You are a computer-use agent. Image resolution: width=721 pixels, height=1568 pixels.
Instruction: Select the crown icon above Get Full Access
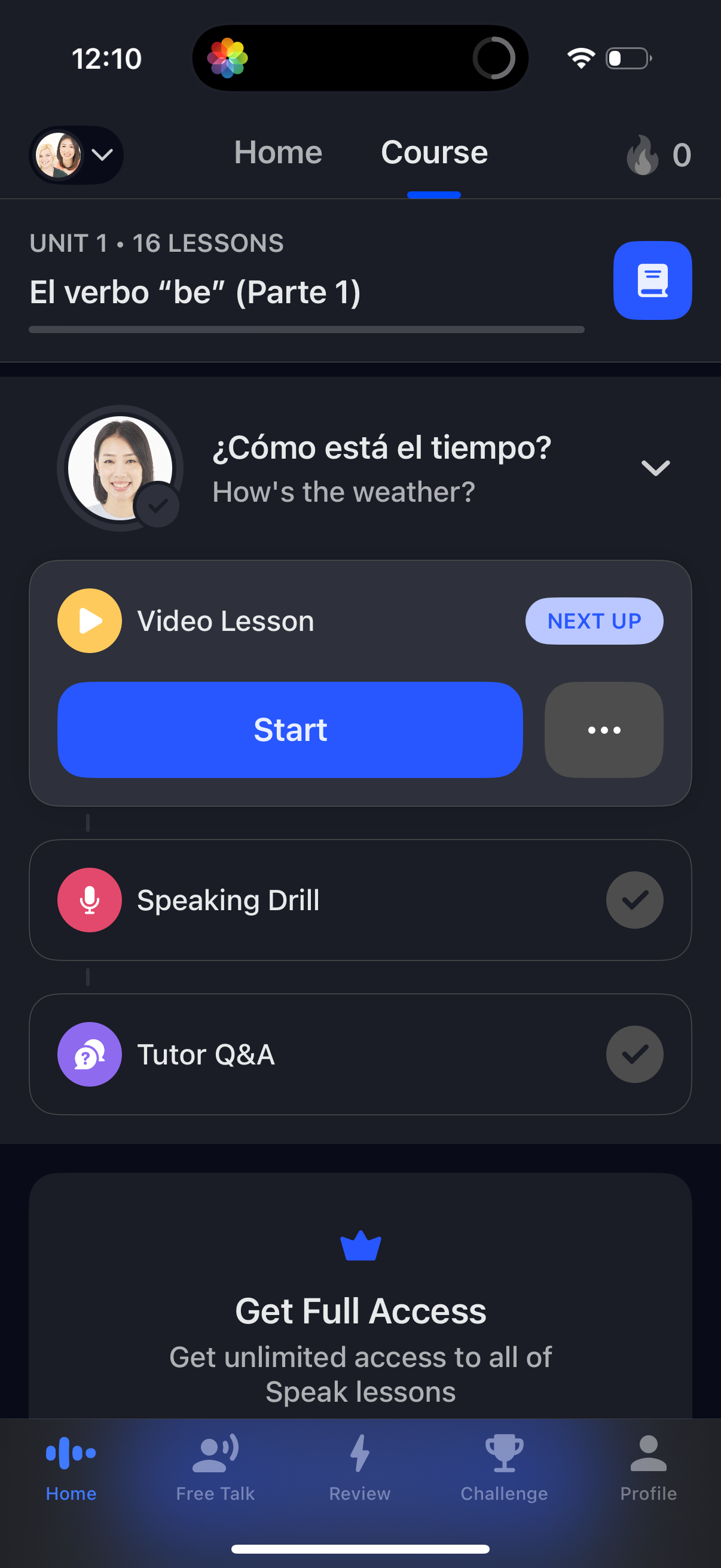coord(360,1246)
